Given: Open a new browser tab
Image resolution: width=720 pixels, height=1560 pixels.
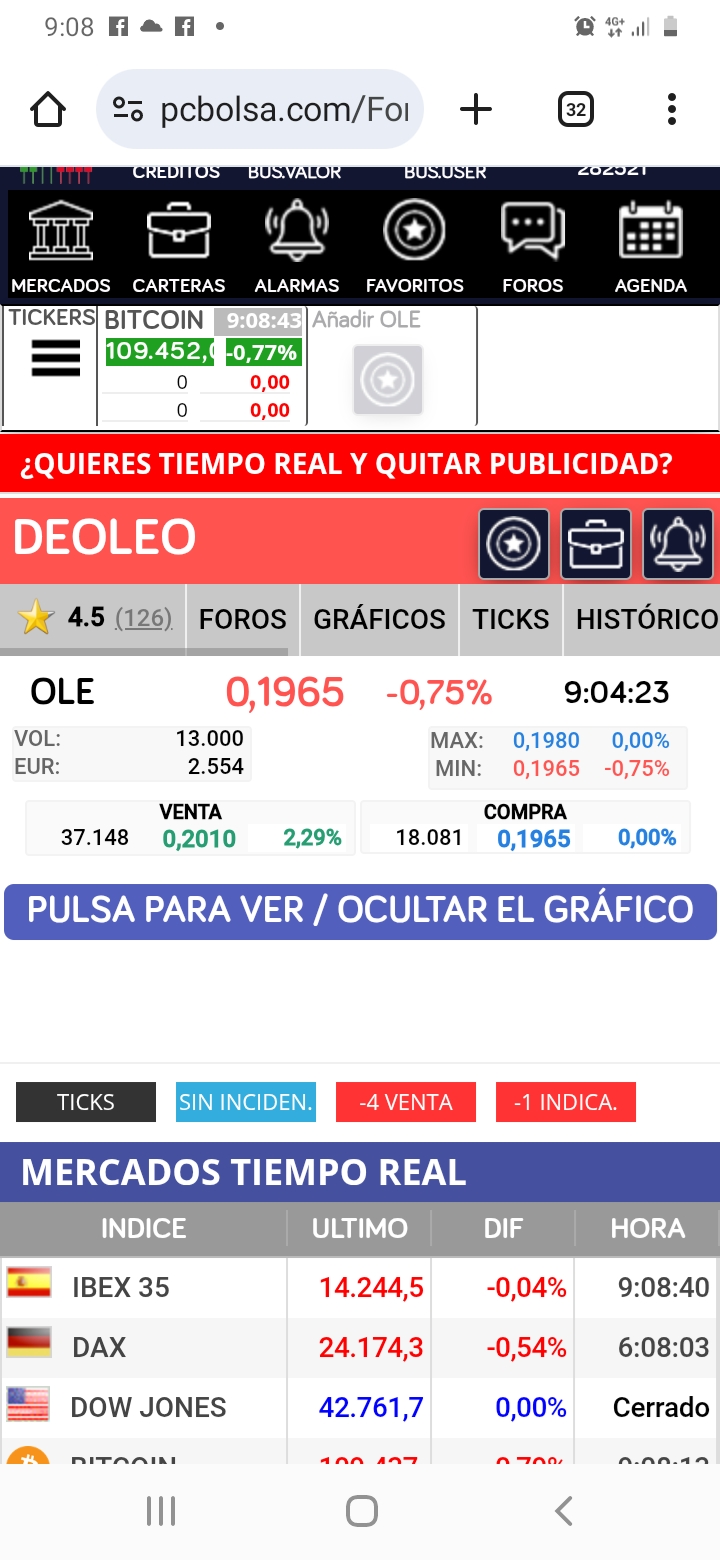Looking at the screenshot, I should [476, 109].
